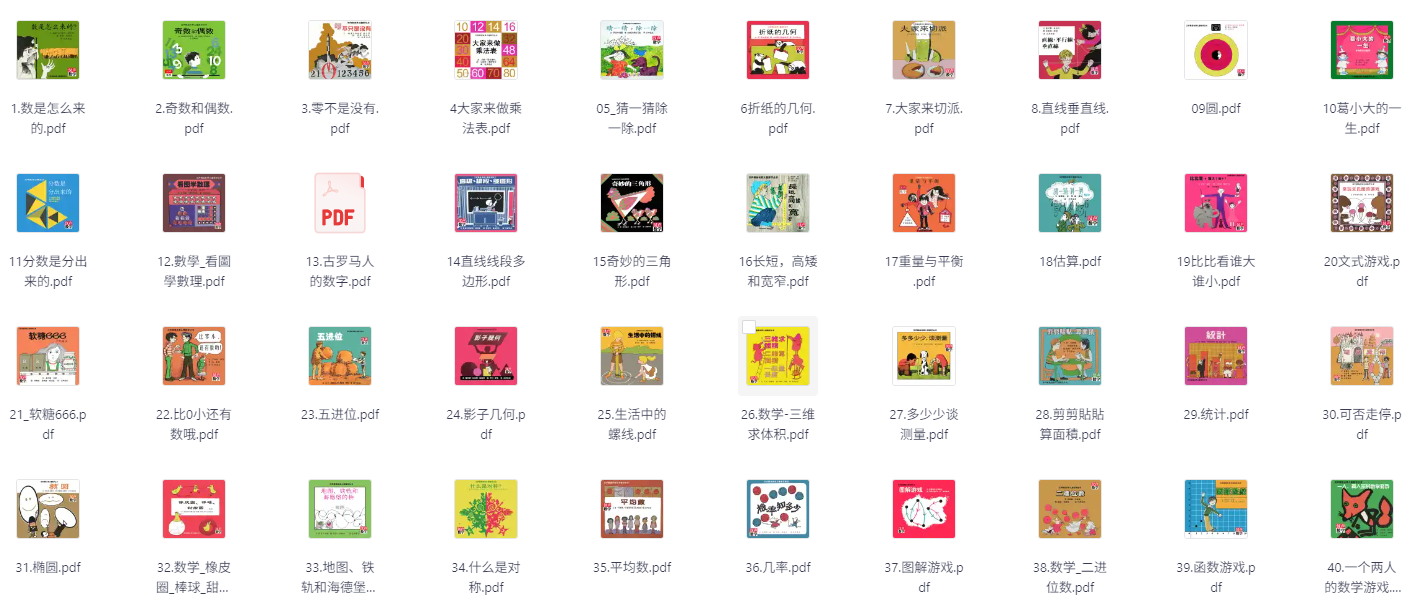Open 39.函数游戏.pdf
Image resolution: width=1421 pixels, height=611 pixels.
(1216, 509)
